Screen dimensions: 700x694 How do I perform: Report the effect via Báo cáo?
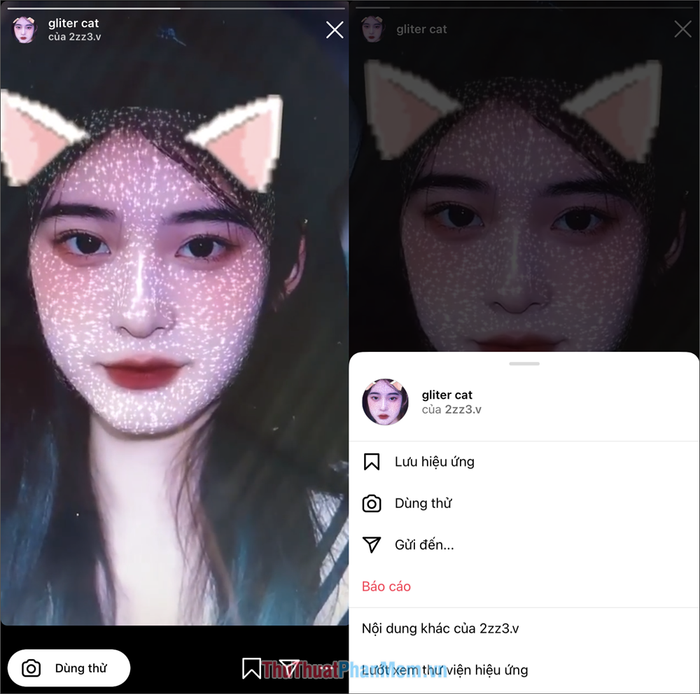pyautogui.click(x=387, y=586)
